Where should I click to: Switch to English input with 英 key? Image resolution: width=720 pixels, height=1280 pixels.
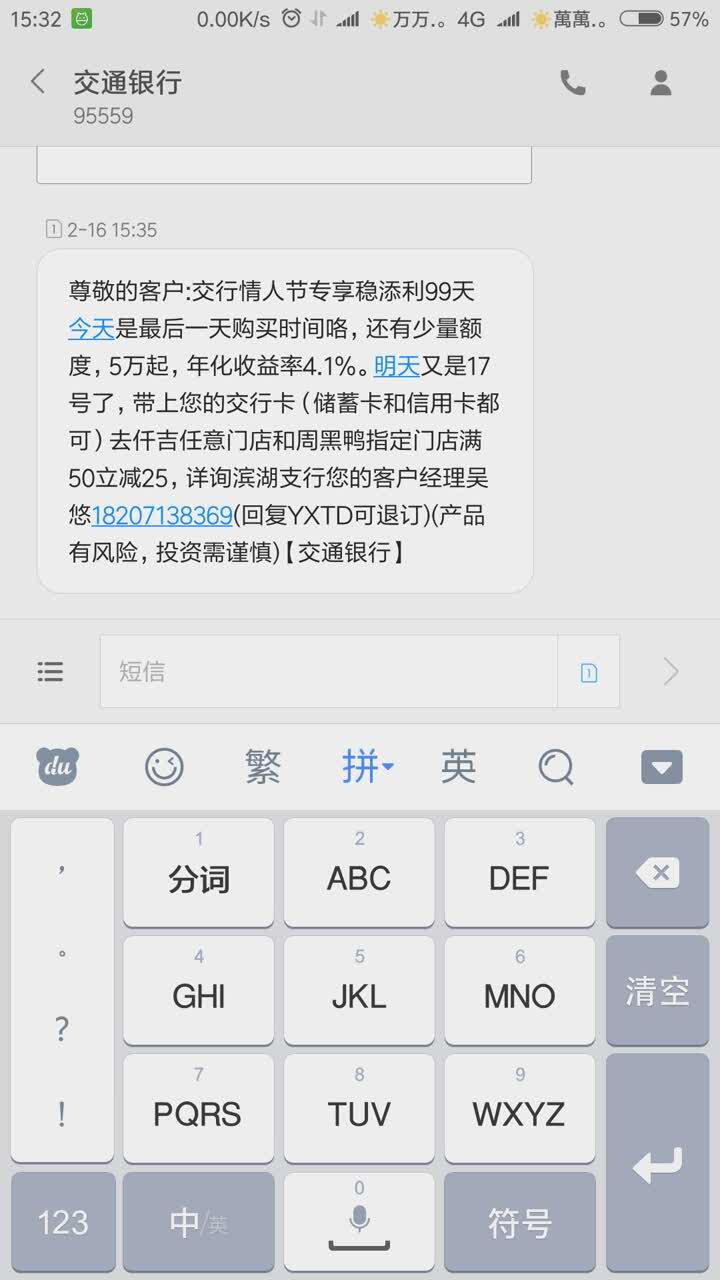(x=457, y=766)
